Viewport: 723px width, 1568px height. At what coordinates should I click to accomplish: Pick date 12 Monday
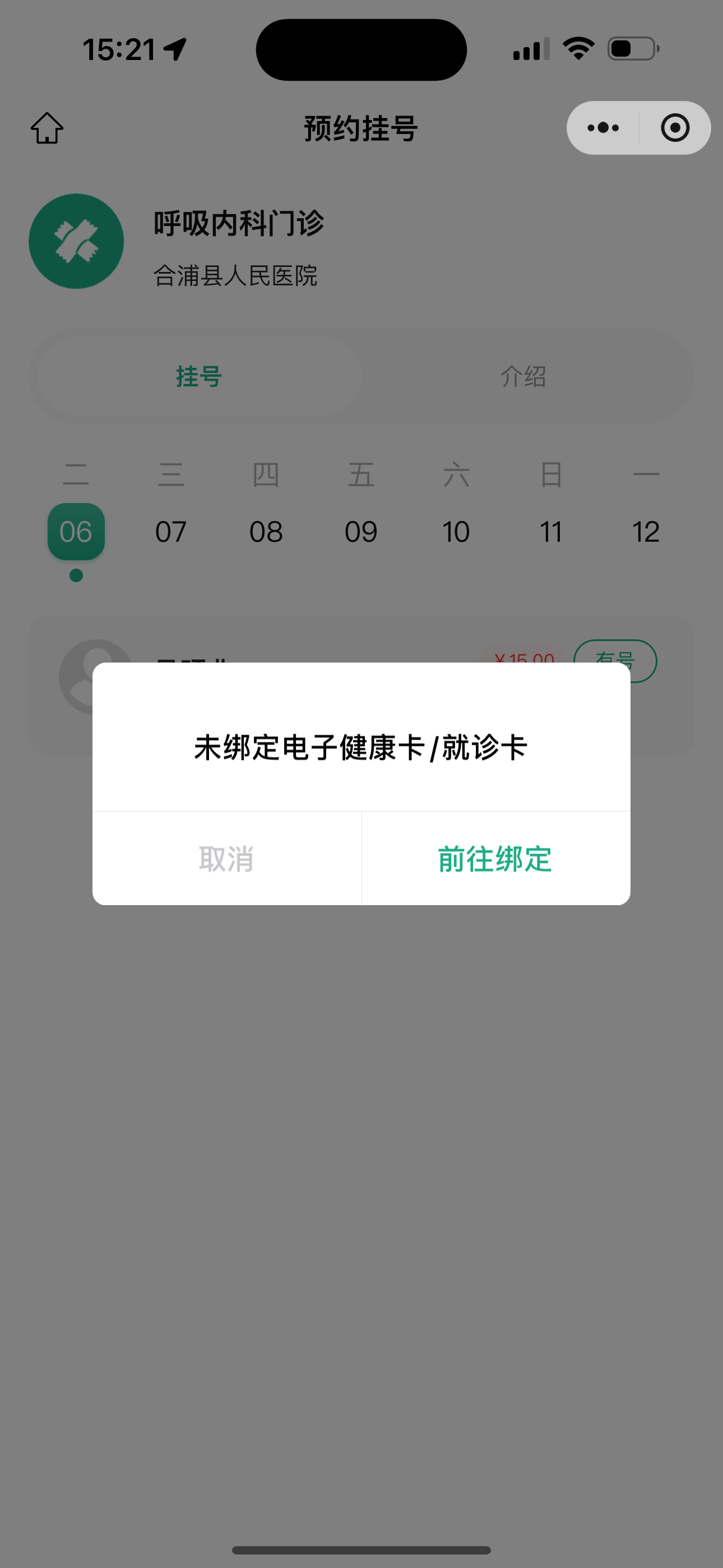(646, 531)
